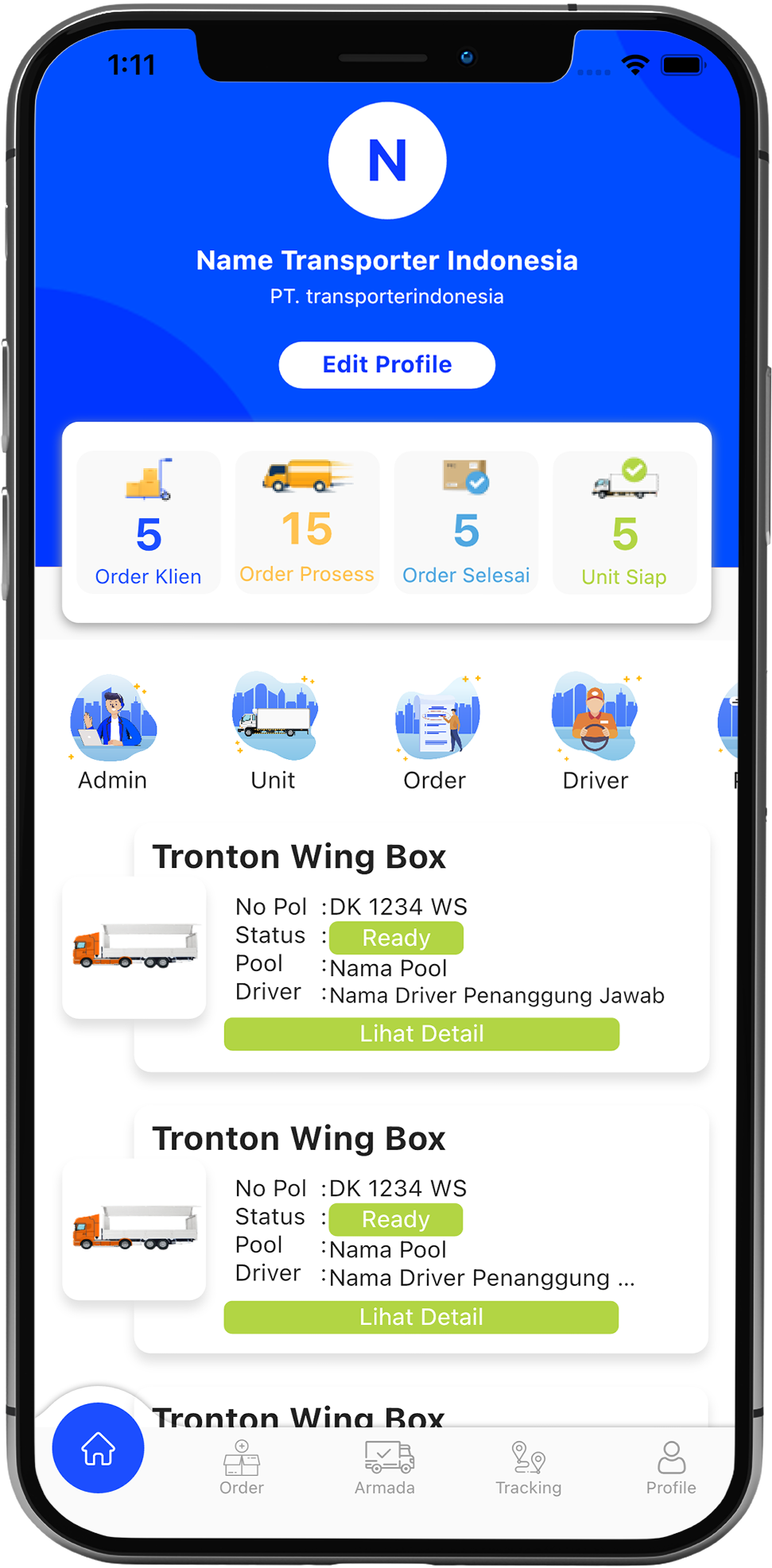Switch to the Armada tab
Viewport: 772px width, 1568px height.
coord(386,1468)
